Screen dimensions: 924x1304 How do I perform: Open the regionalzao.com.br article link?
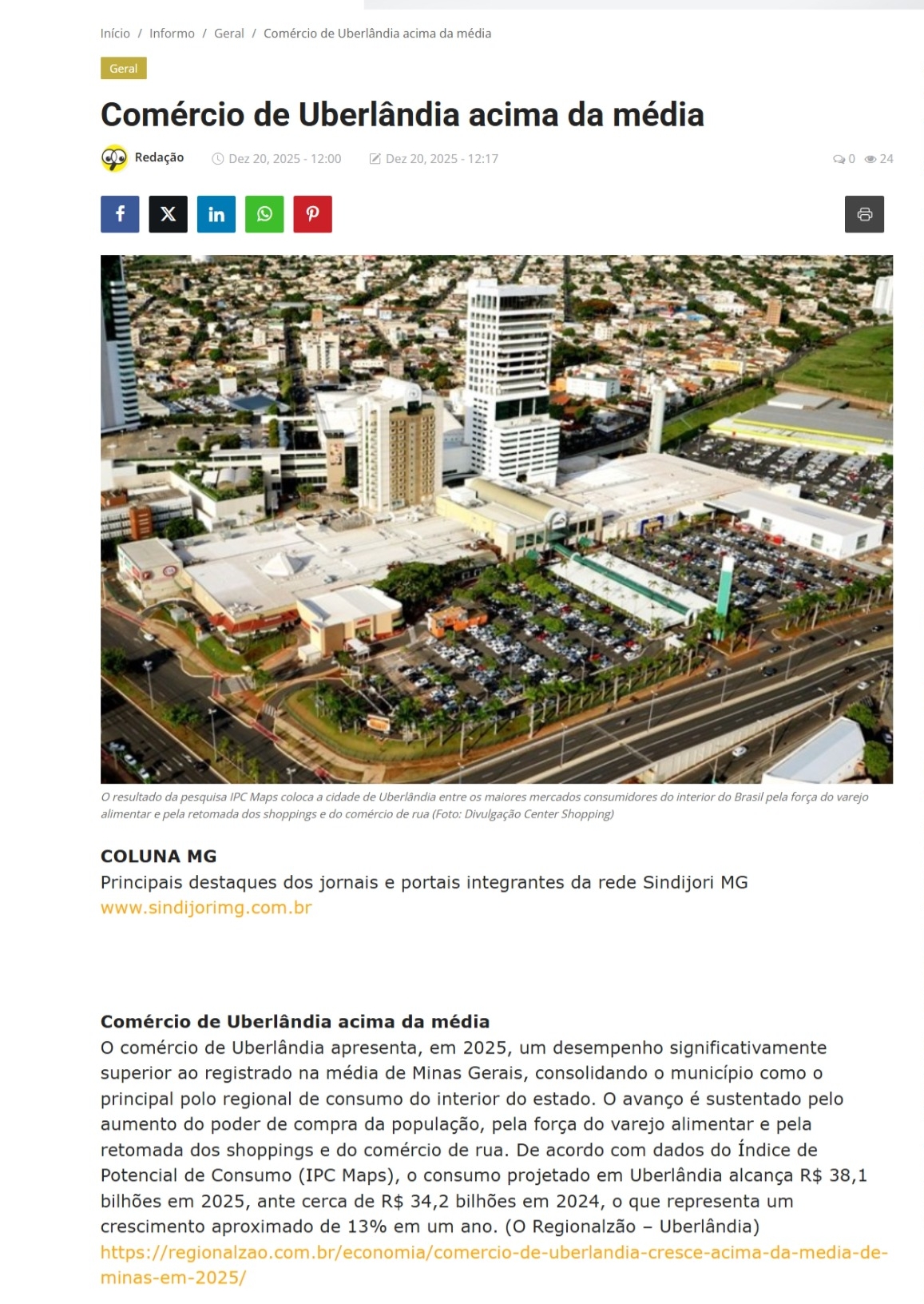494,1253
